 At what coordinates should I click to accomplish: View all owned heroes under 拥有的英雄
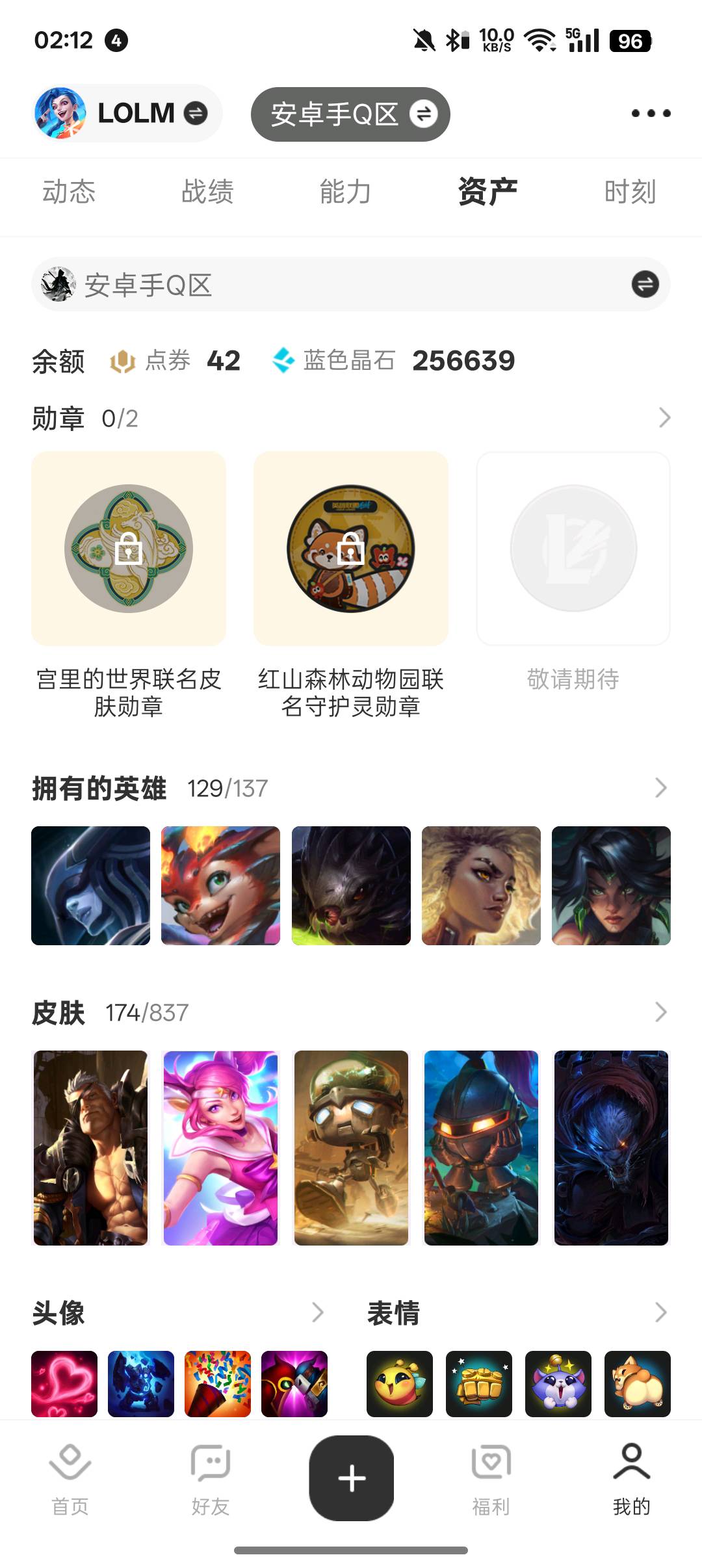[x=660, y=788]
